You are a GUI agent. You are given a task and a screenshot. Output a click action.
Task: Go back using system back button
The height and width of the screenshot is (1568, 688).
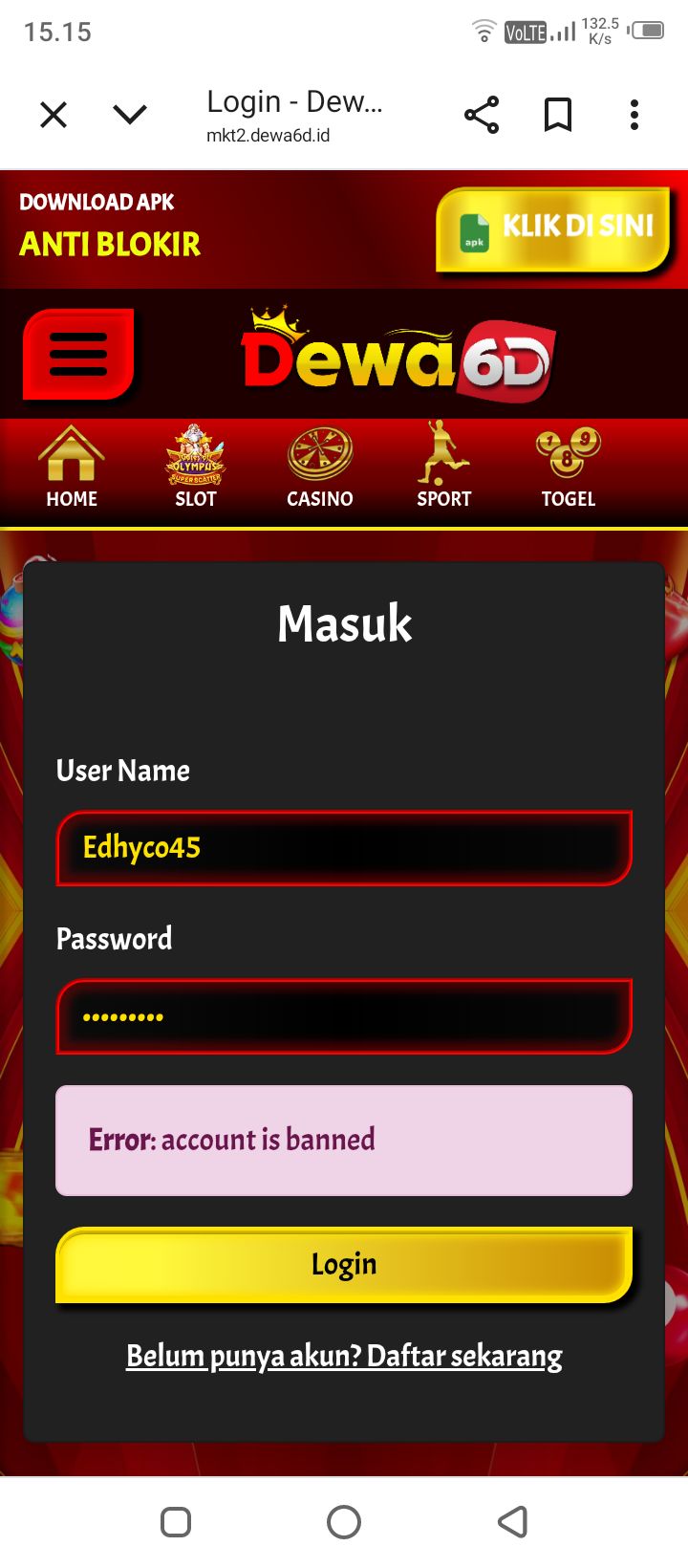tap(513, 1521)
